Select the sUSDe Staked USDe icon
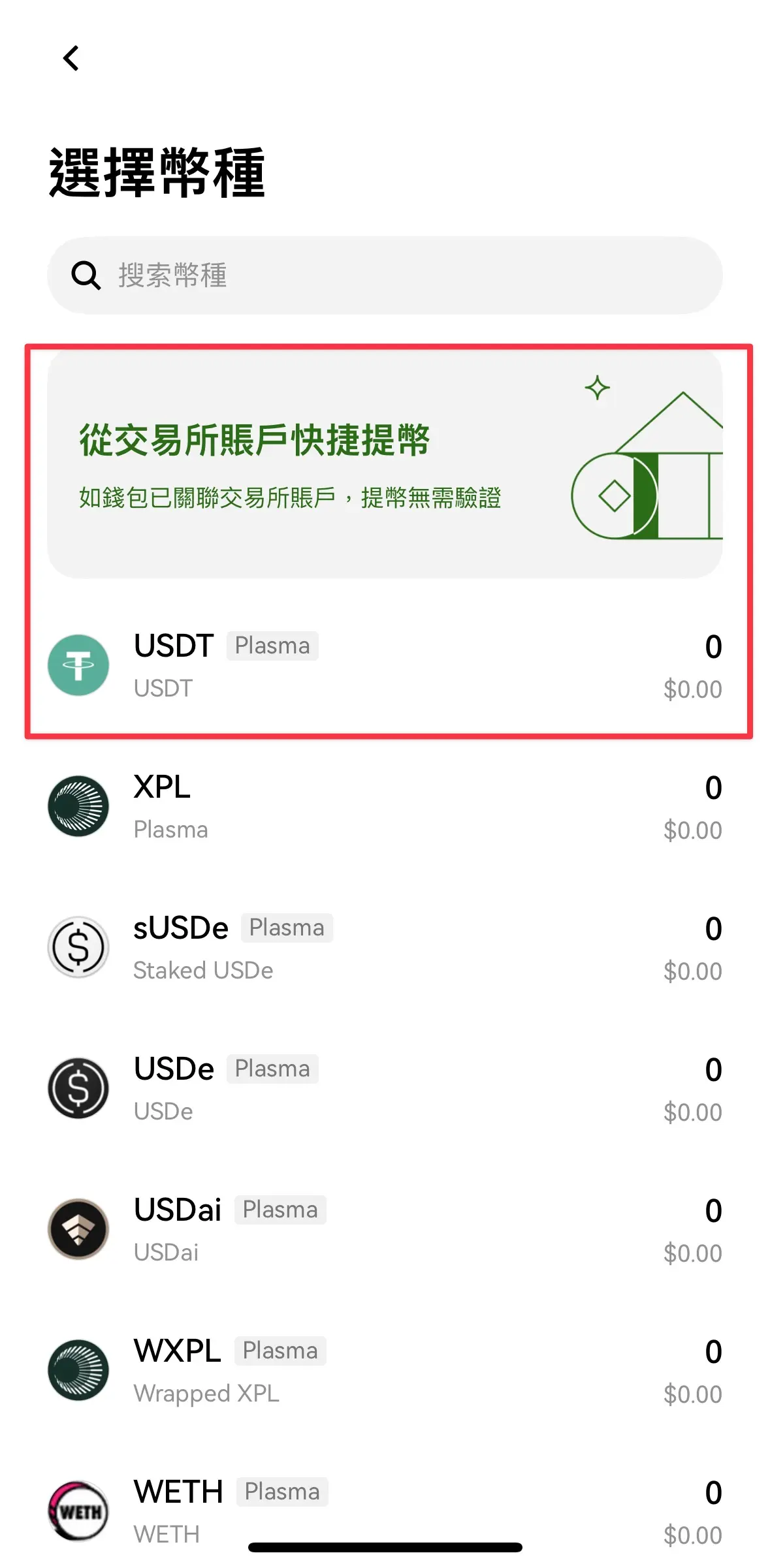This screenshot has width=770, height=1568. tap(78, 947)
